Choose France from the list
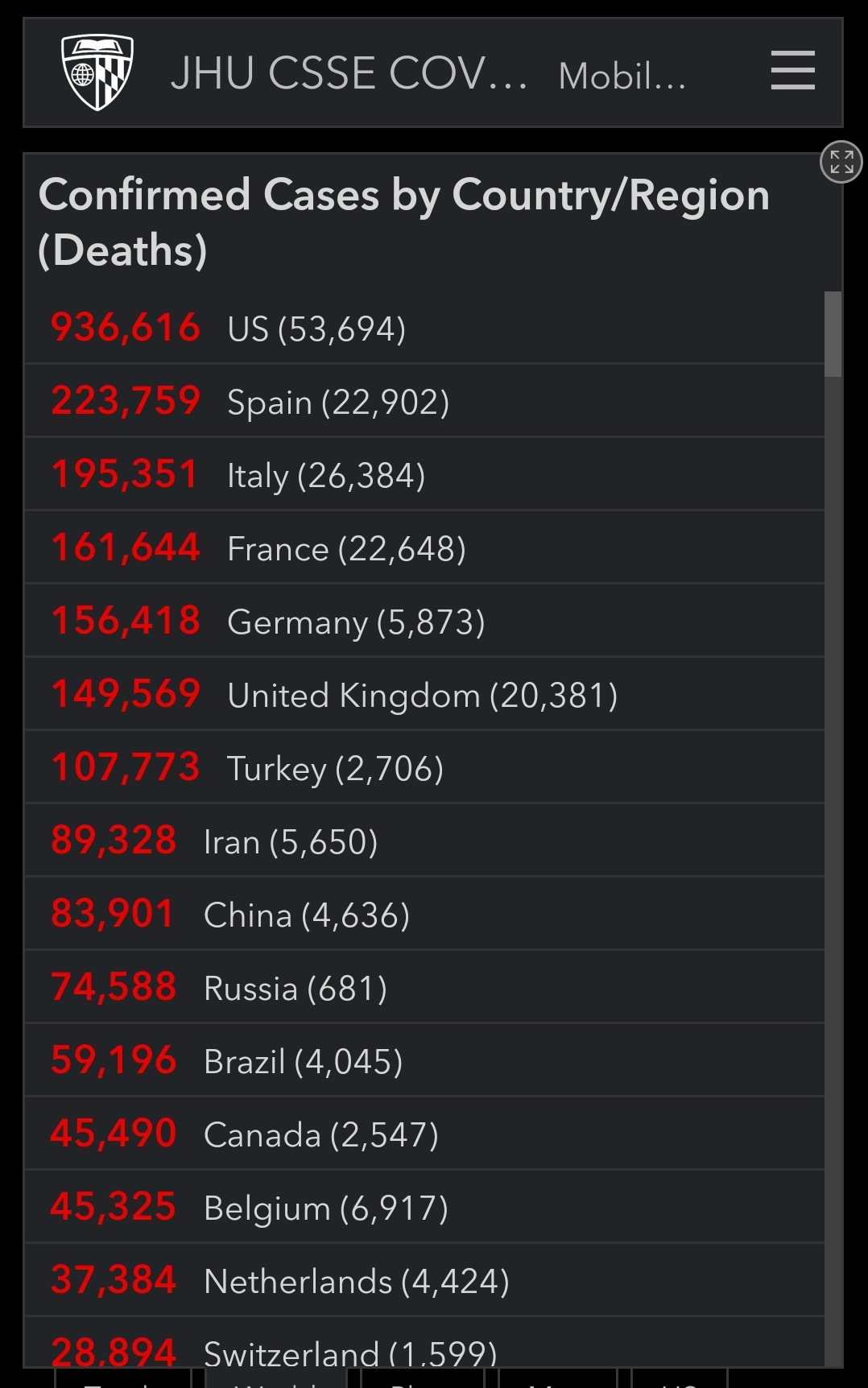 tap(424, 547)
